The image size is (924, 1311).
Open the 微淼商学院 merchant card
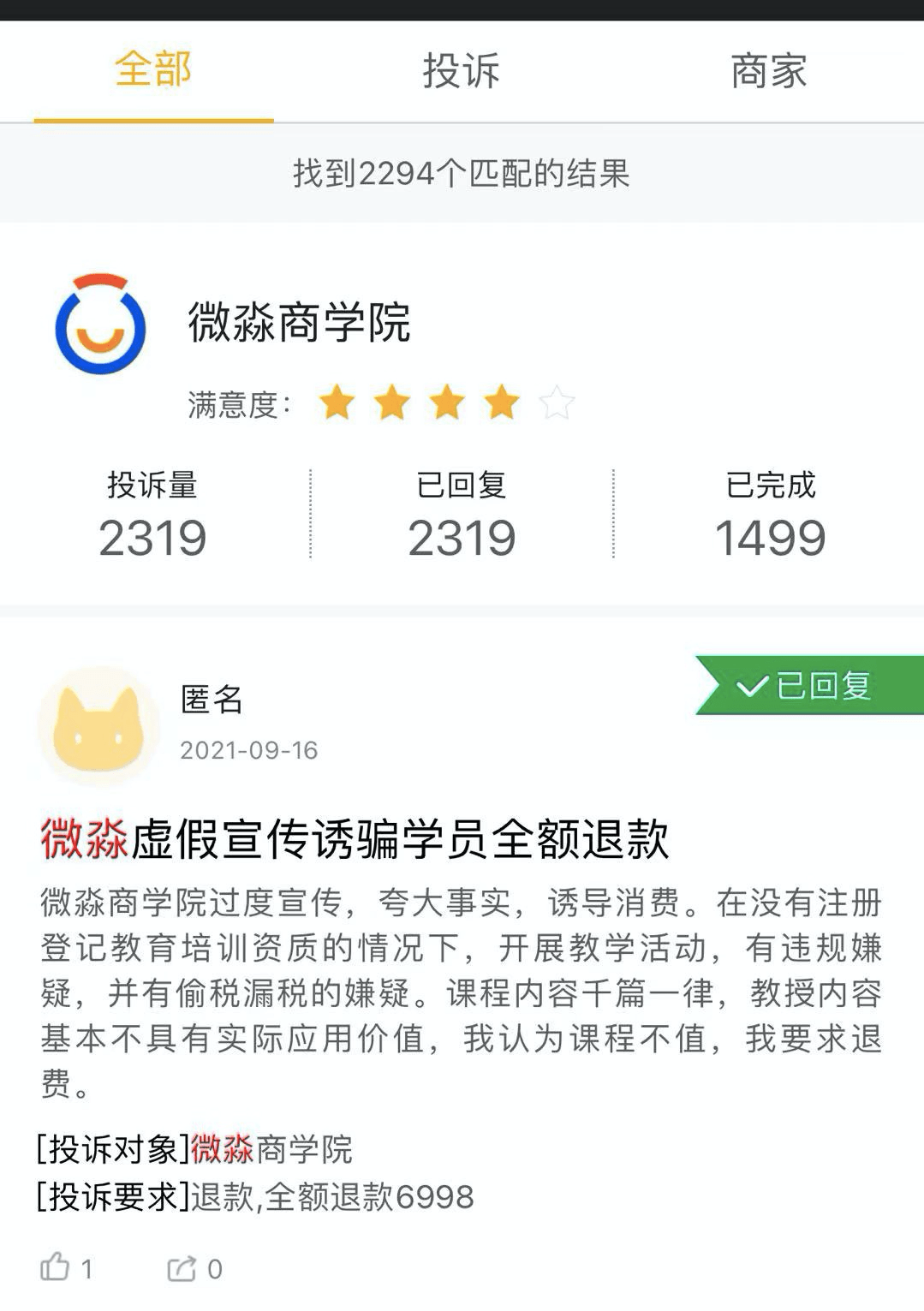click(300, 324)
